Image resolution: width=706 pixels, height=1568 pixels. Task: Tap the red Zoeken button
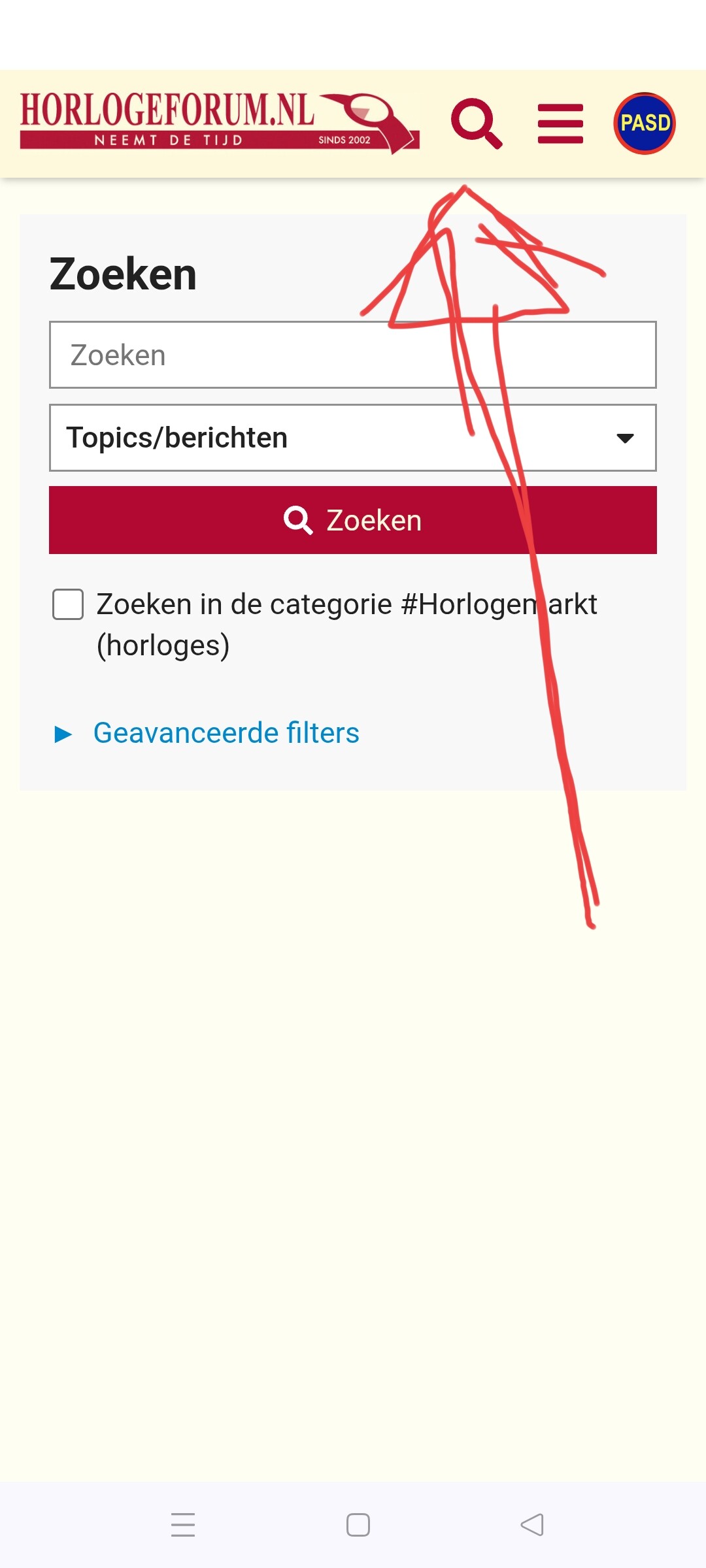coord(353,520)
